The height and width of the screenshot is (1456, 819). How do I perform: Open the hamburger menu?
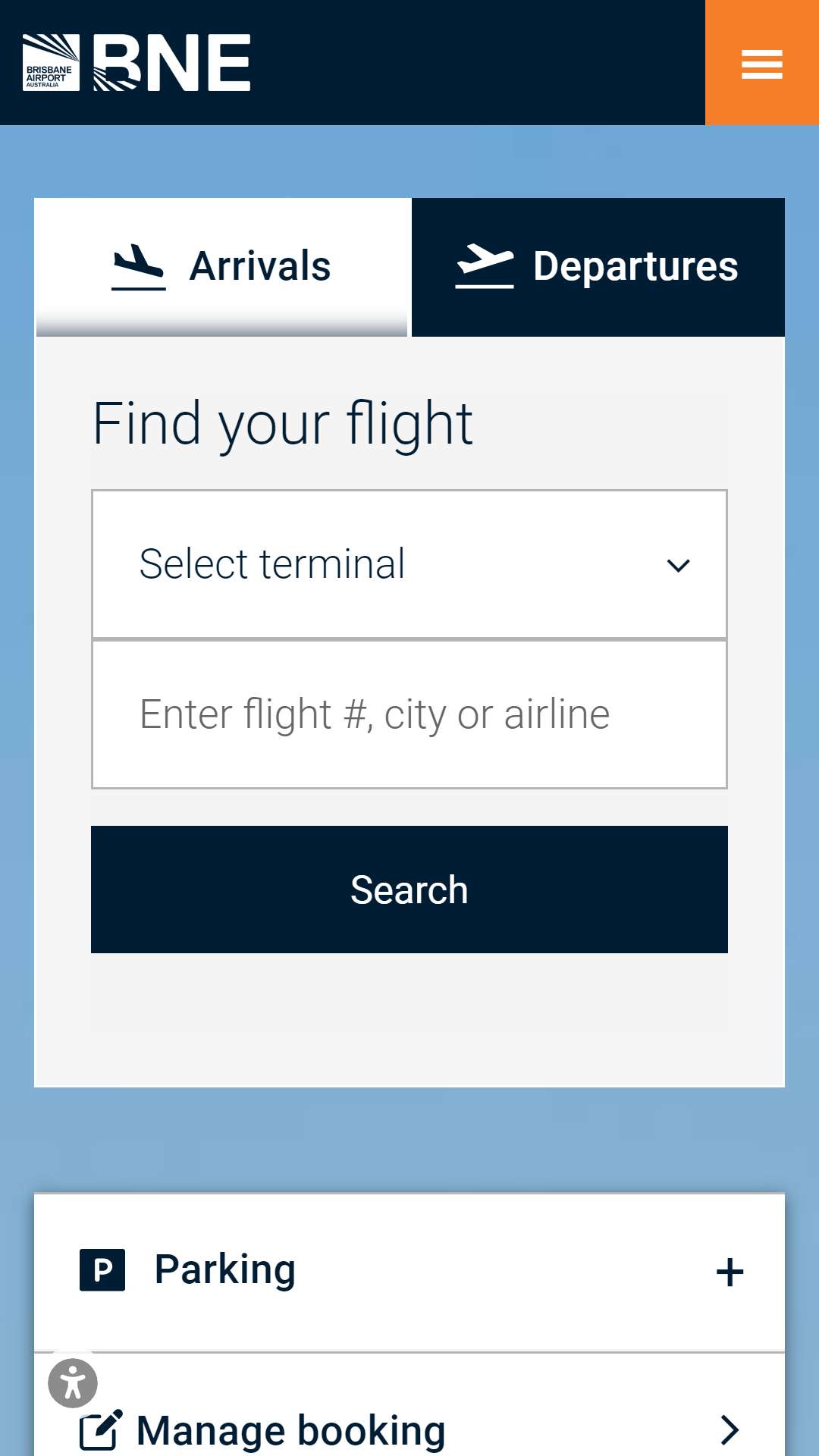click(761, 63)
